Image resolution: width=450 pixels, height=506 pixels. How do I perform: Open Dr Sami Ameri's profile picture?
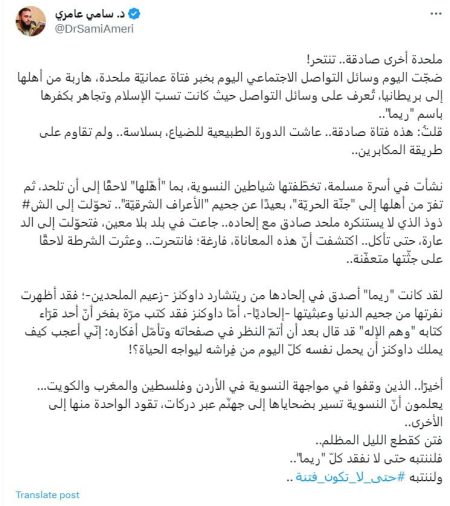[31, 21]
